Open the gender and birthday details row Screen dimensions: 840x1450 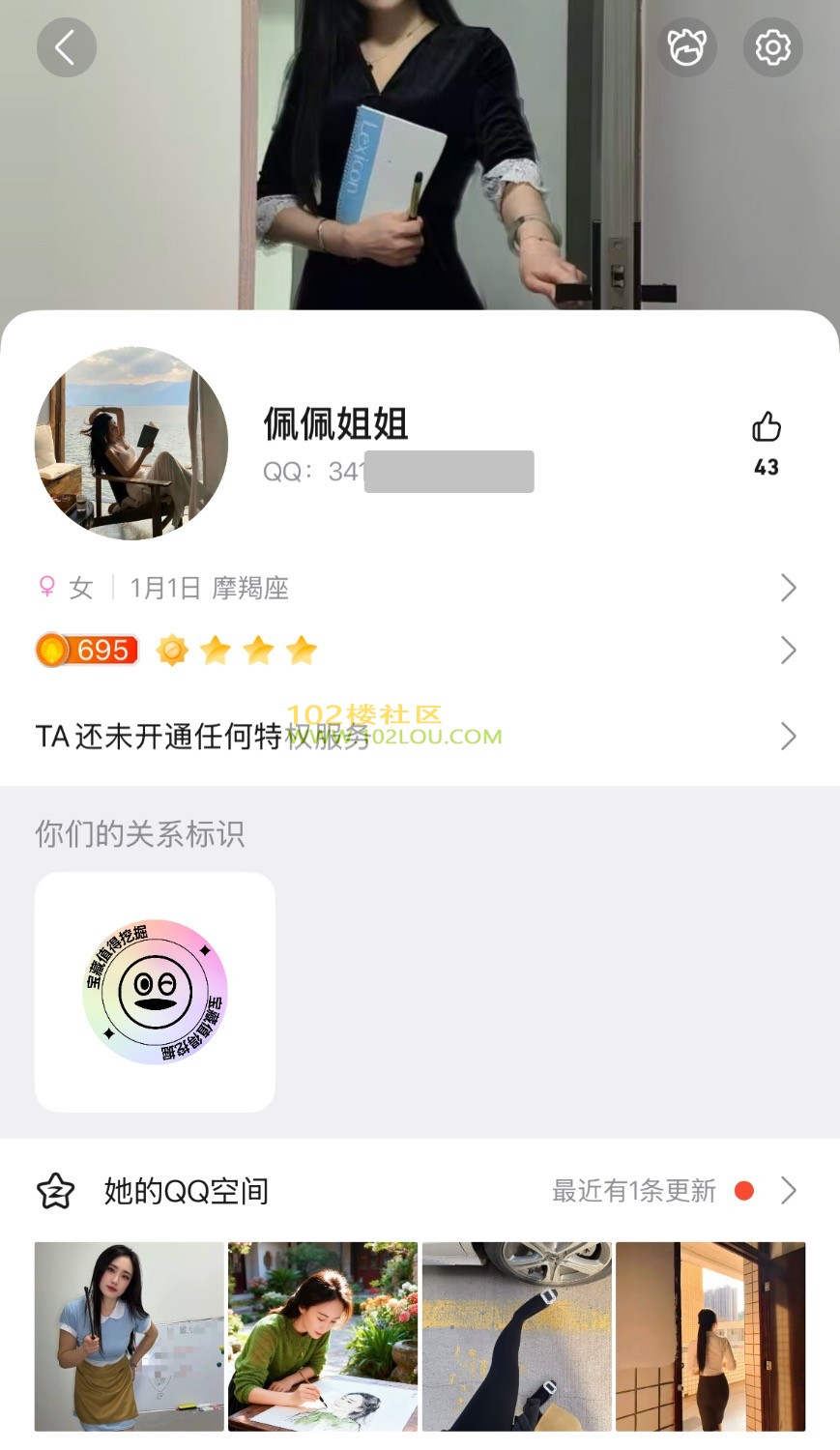click(416, 588)
